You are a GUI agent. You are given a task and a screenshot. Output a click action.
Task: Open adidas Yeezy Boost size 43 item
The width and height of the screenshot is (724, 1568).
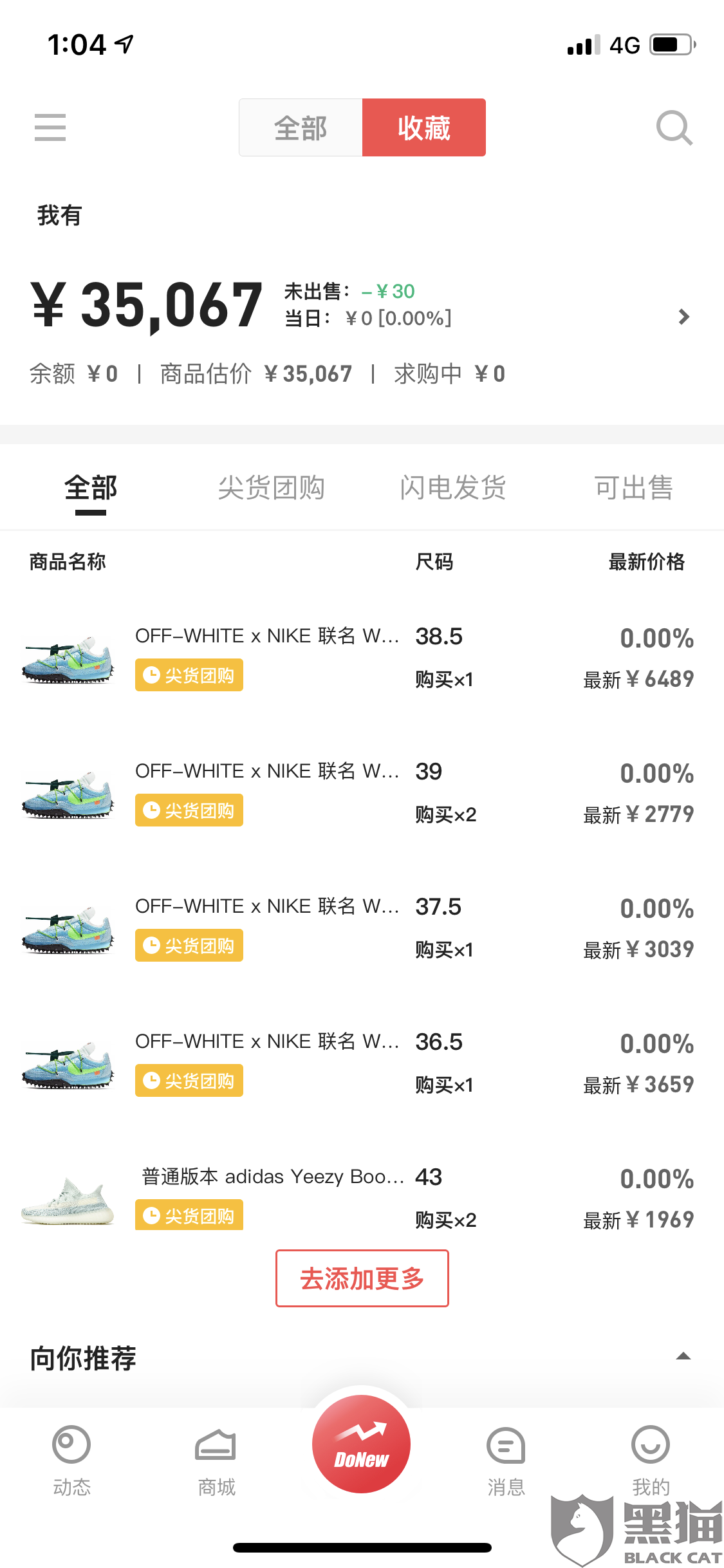pos(362,1197)
